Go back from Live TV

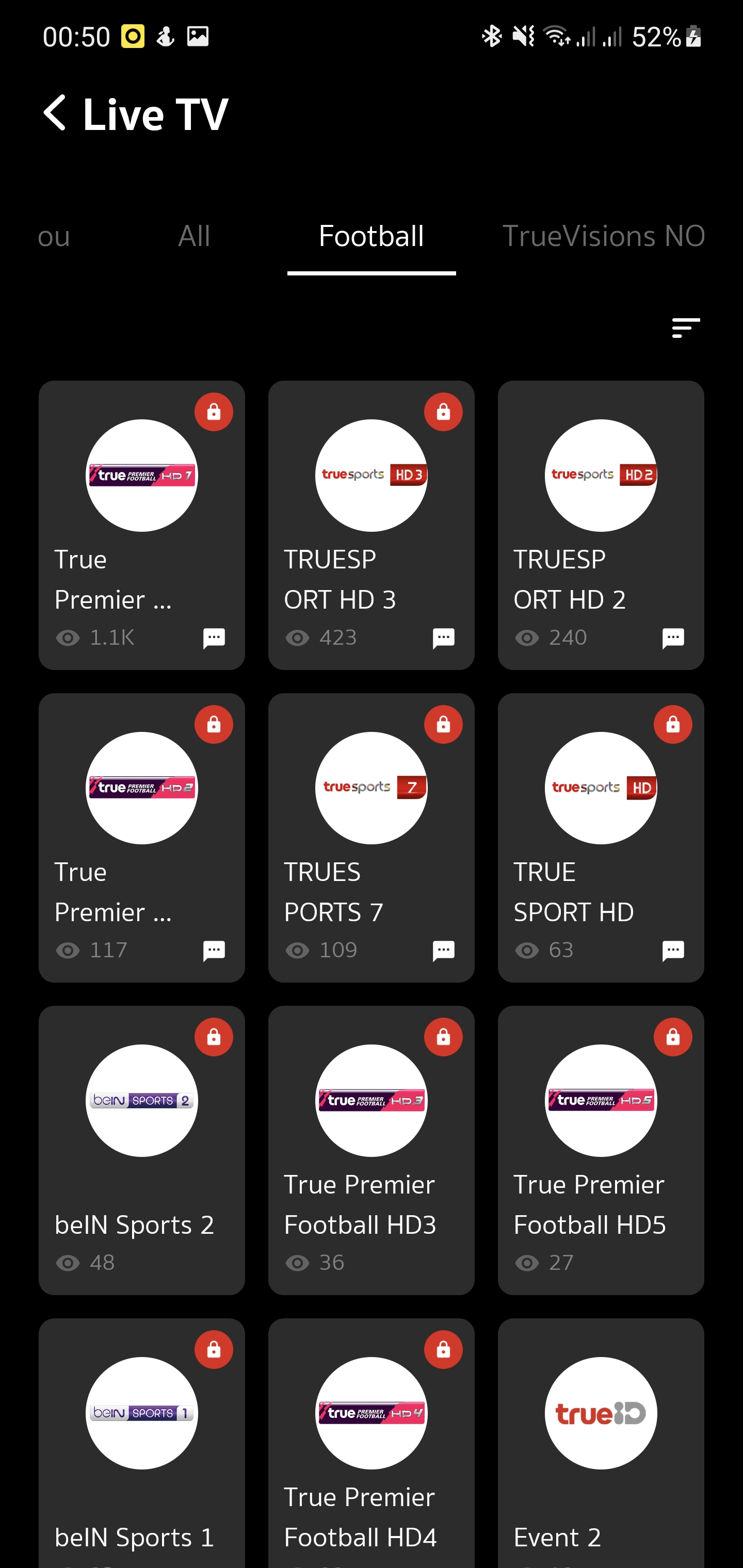(x=55, y=113)
